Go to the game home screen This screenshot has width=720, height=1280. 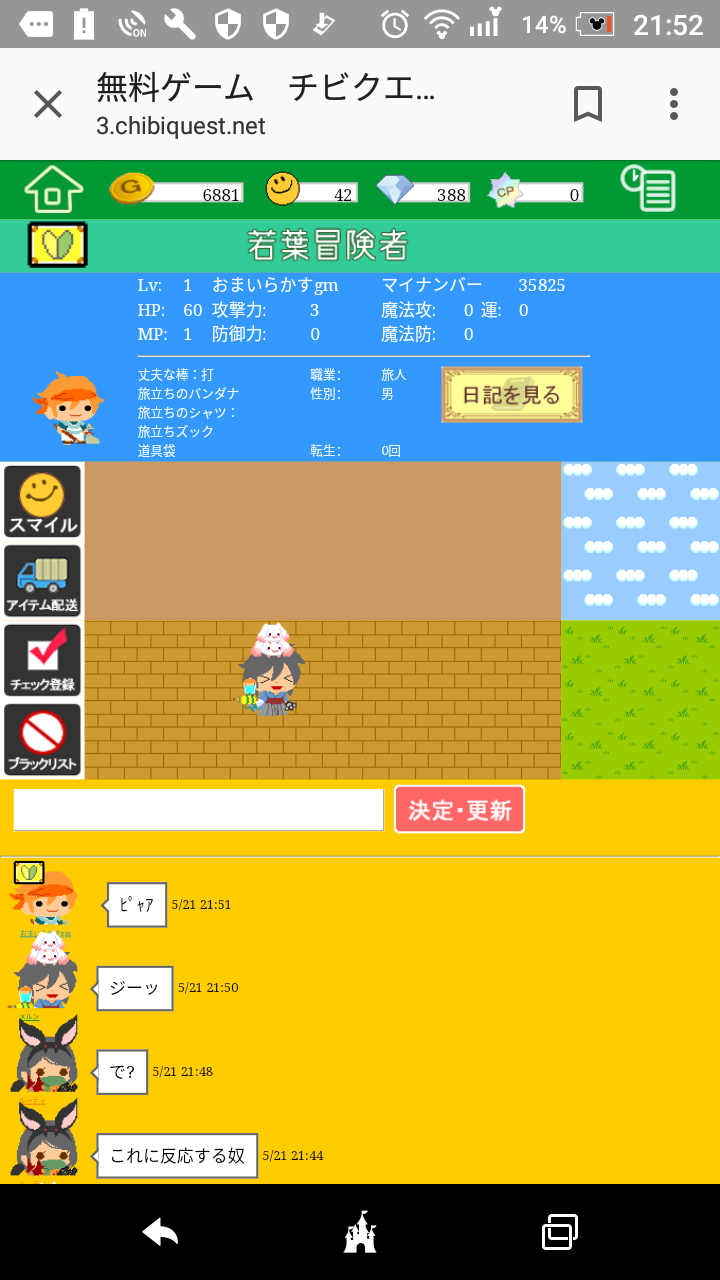[54, 188]
